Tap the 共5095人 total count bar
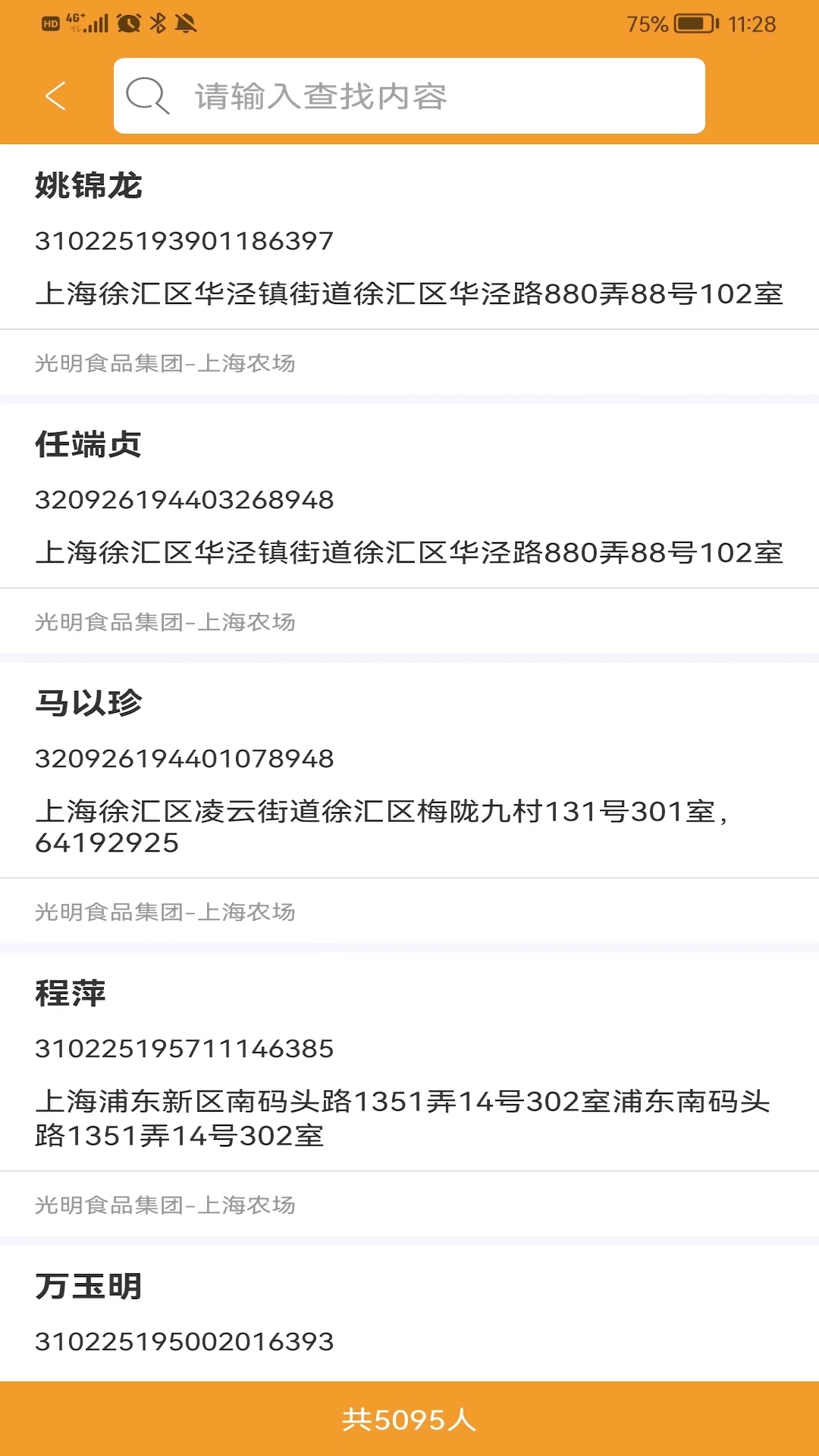Image resolution: width=819 pixels, height=1456 pixels. 409,1421
